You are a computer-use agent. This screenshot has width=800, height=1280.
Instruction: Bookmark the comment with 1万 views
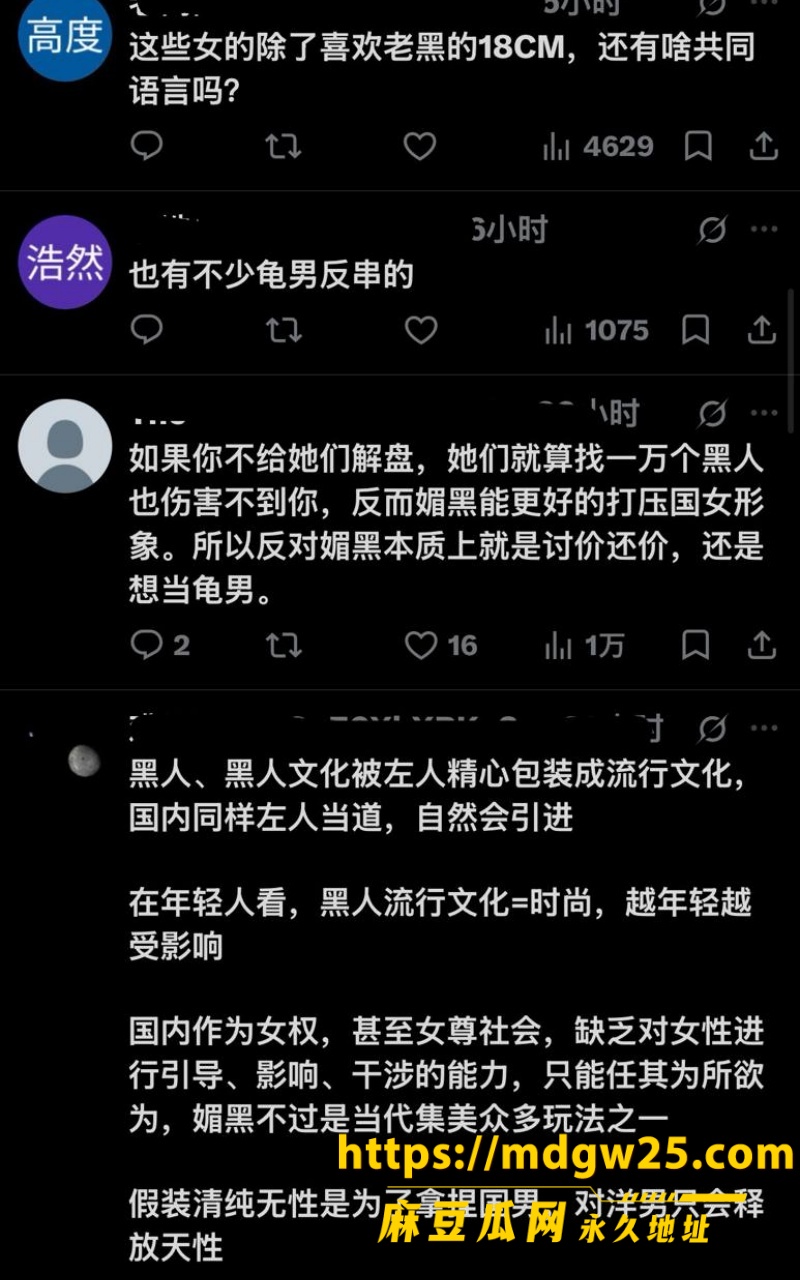(696, 646)
